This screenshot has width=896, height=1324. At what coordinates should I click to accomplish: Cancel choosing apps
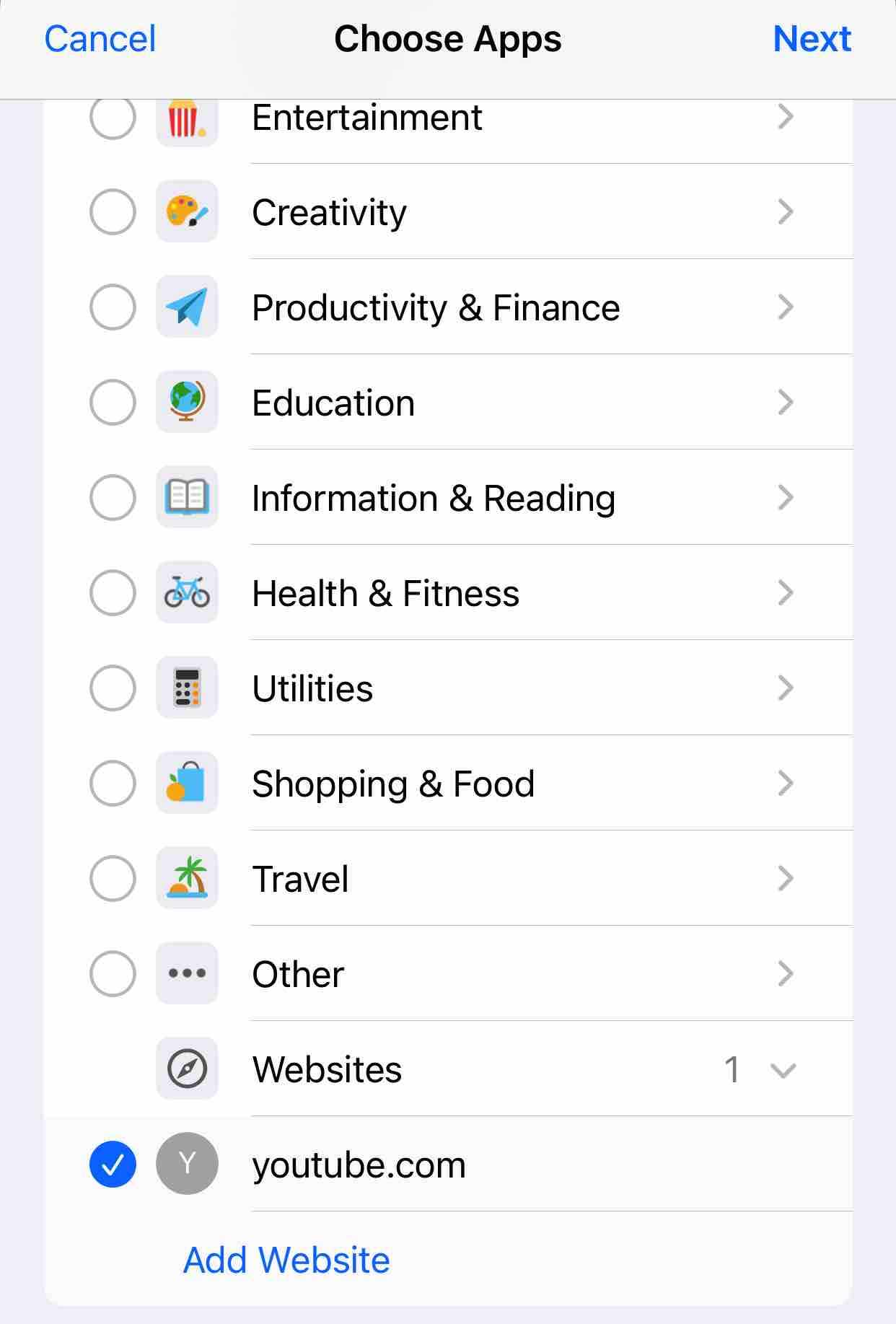tap(100, 39)
